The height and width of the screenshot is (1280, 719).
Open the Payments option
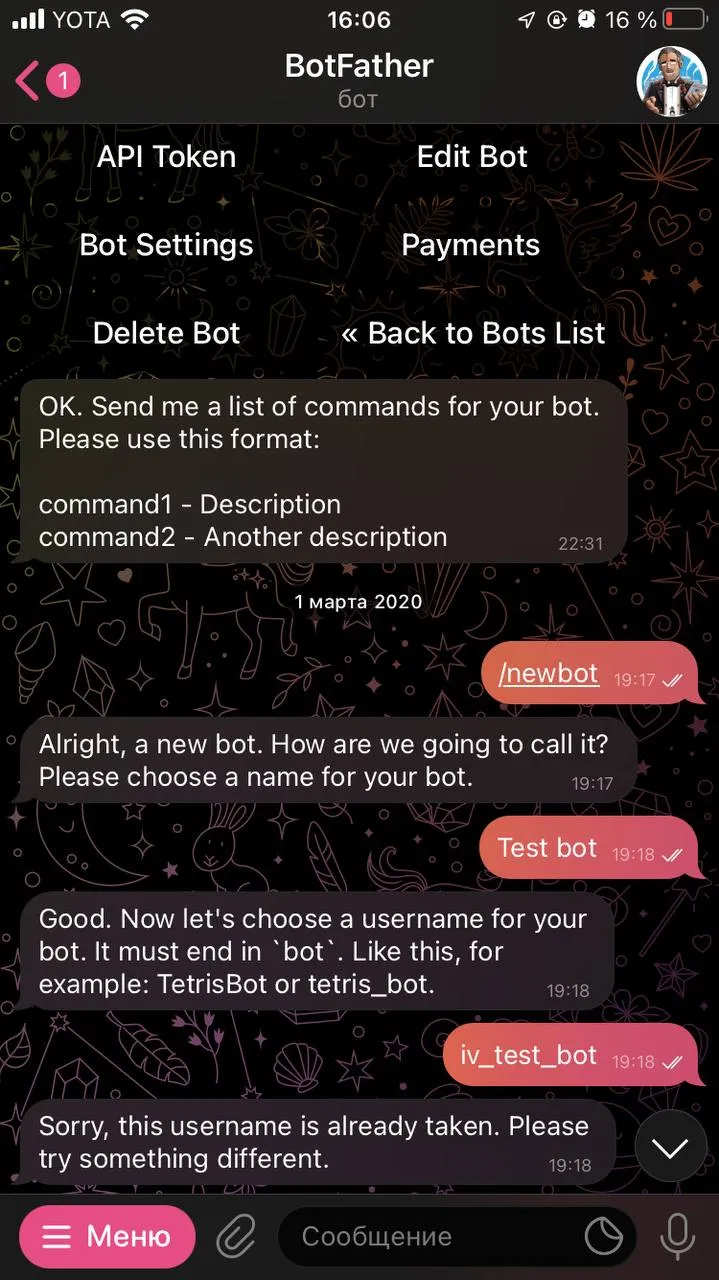[x=471, y=245]
